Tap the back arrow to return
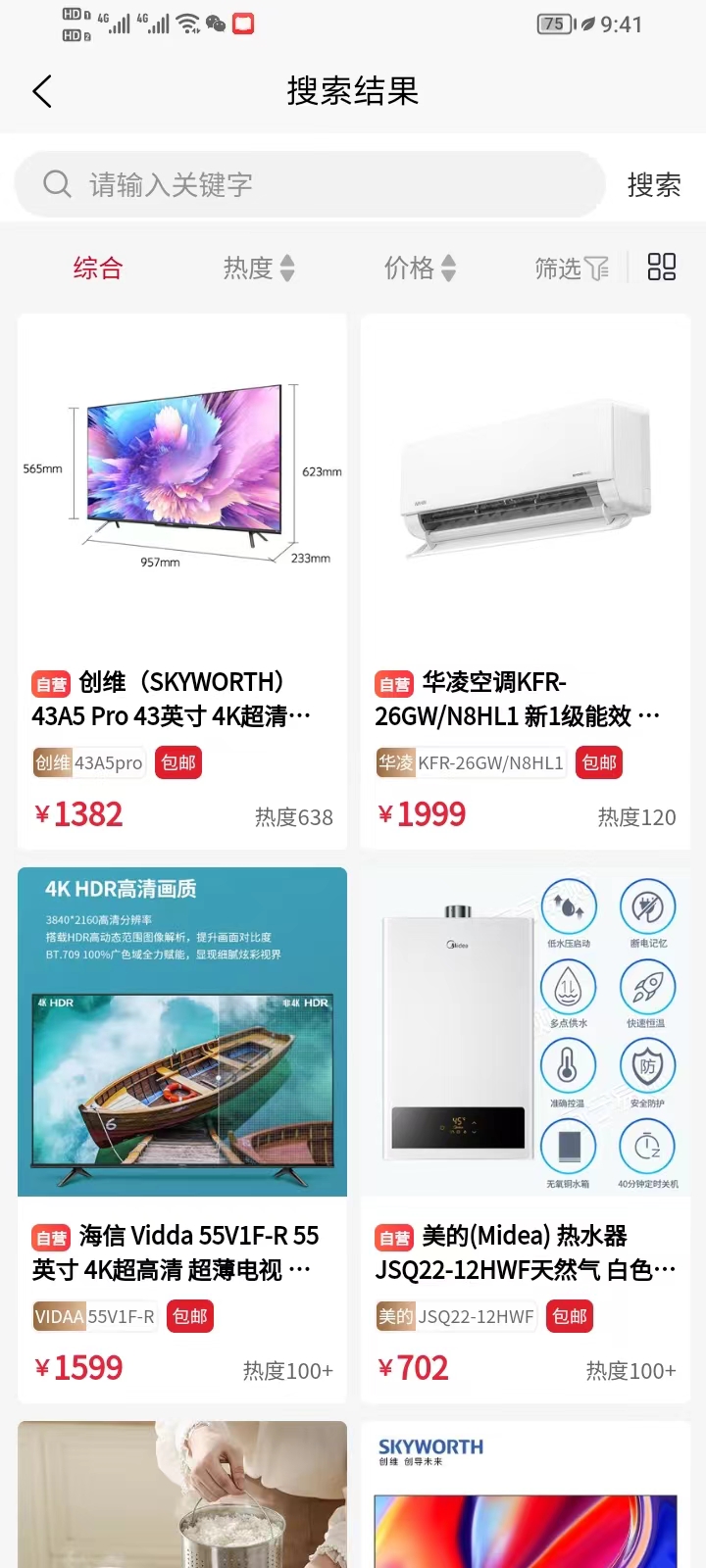Image resolution: width=706 pixels, height=1568 pixels. [41, 90]
